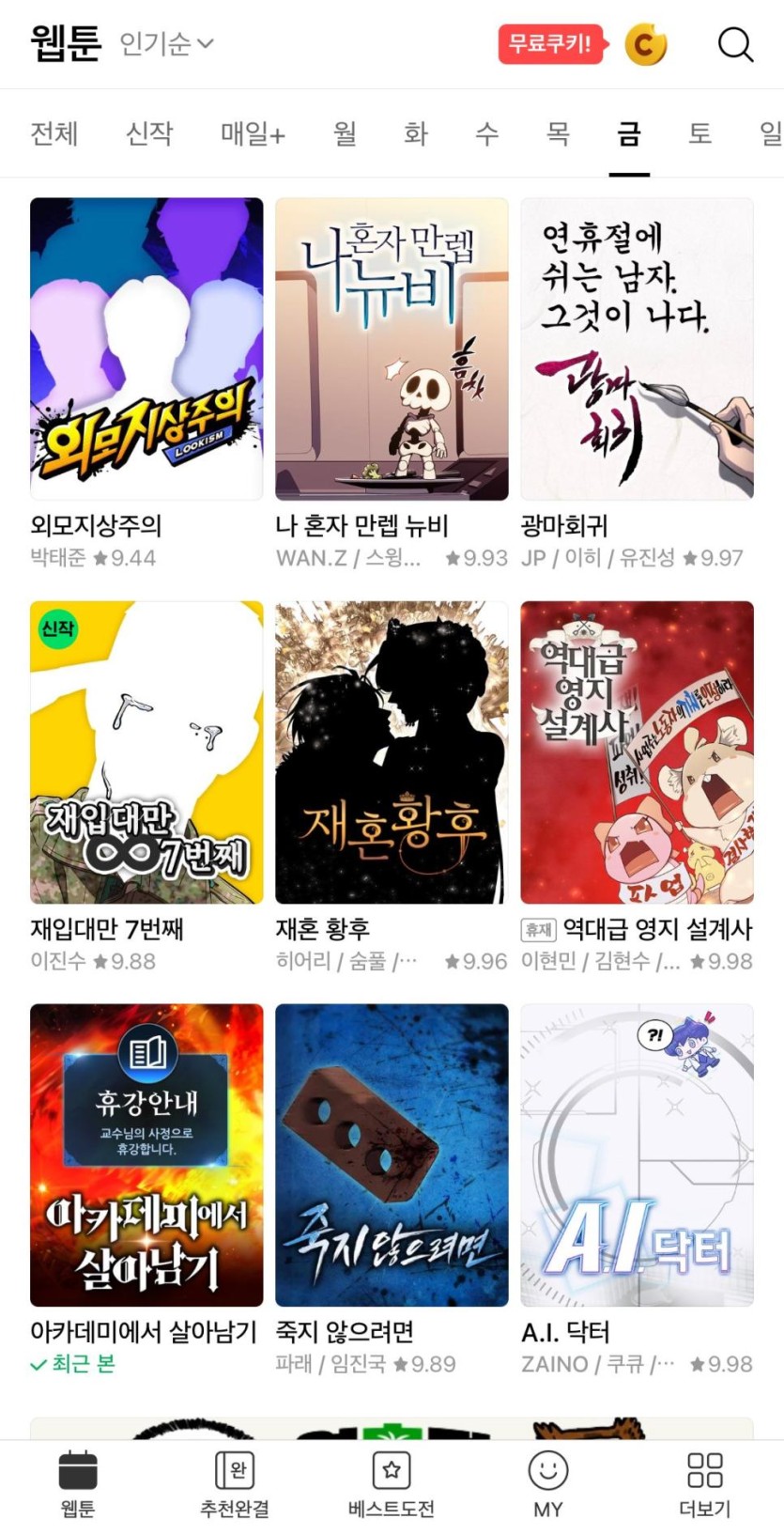Open 나 혼자 만렙 뉴비
The width and height of the screenshot is (784, 1534).
[x=392, y=349]
